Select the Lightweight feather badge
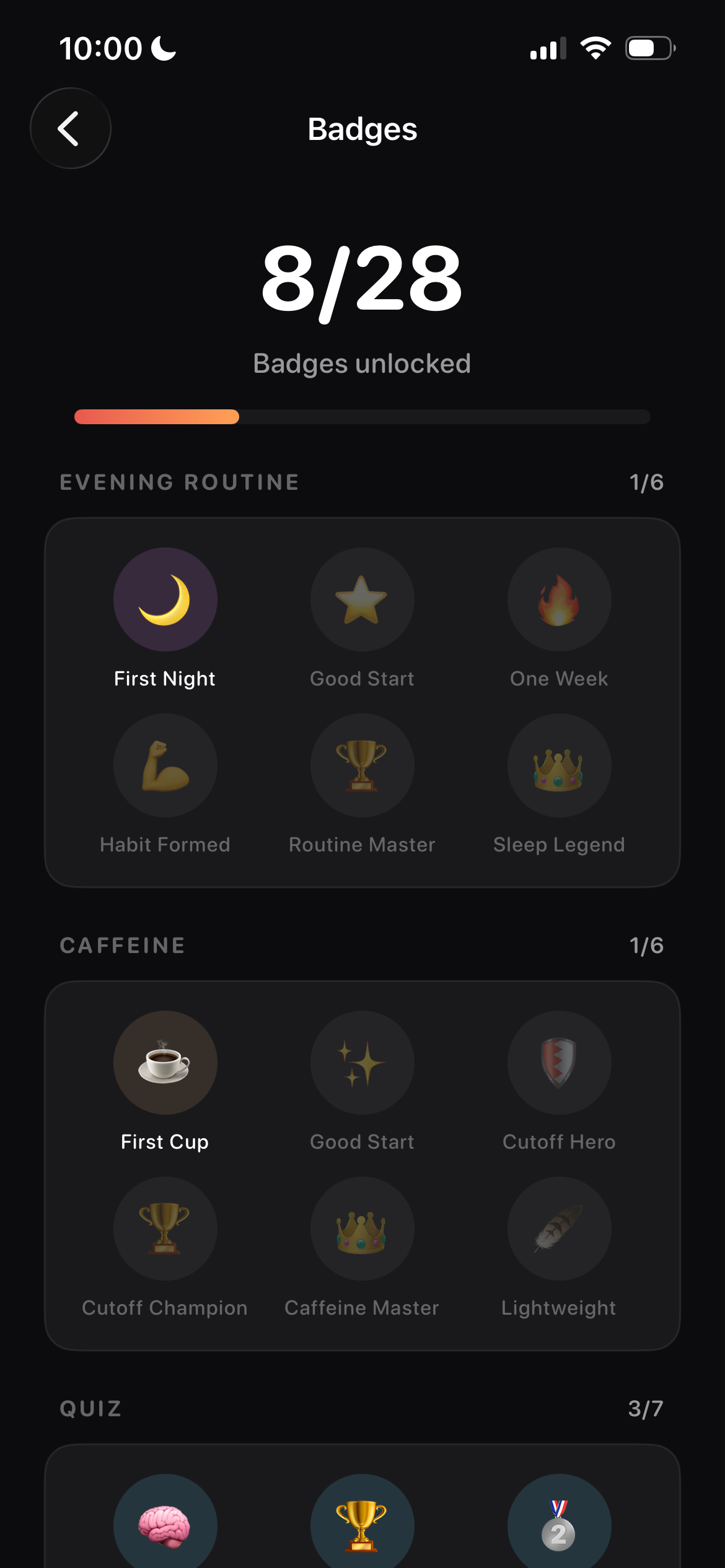Screen dimensions: 725x1568 pyautogui.click(x=558, y=1229)
